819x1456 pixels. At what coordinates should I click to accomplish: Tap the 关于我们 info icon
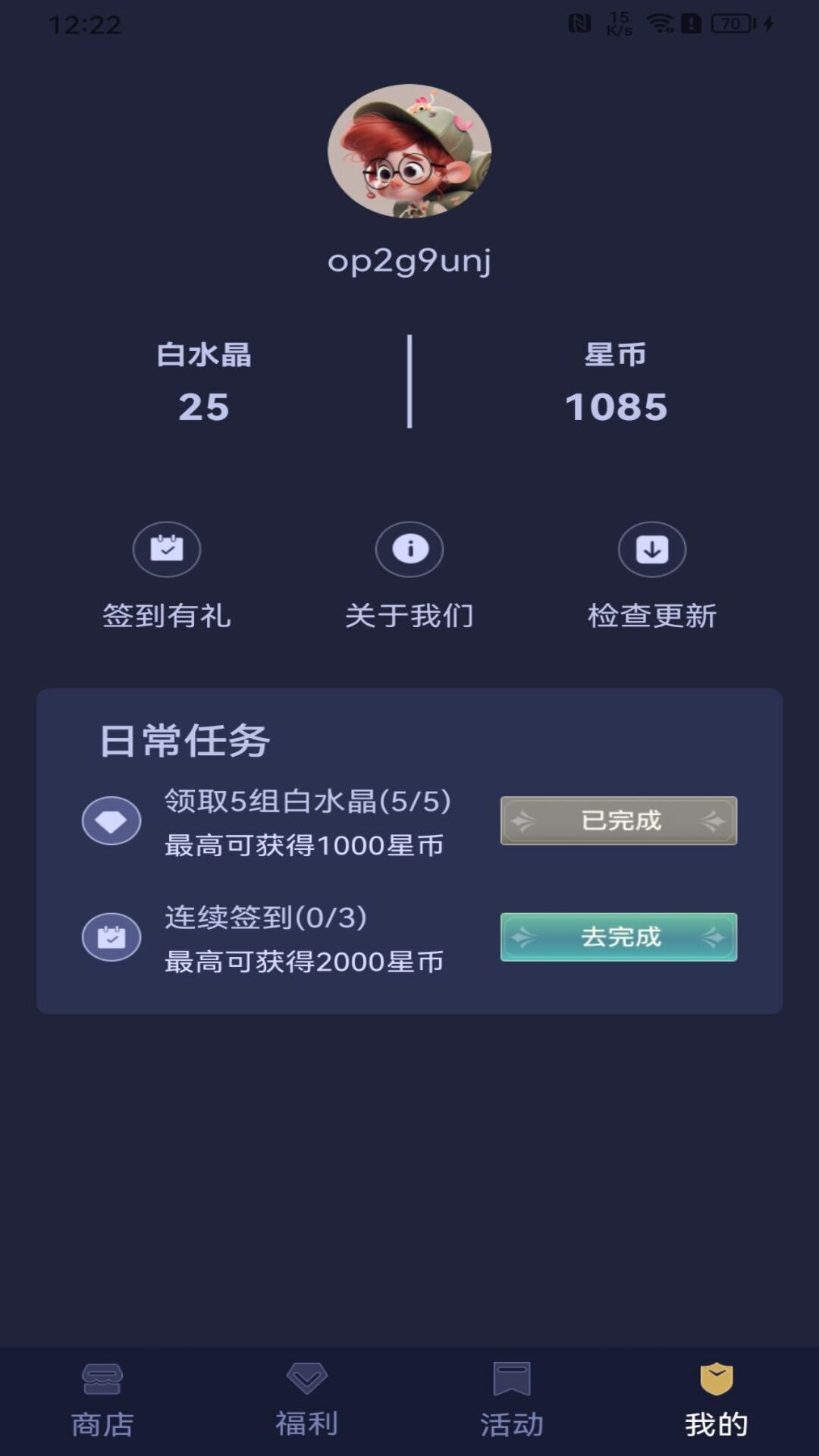tap(409, 551)
